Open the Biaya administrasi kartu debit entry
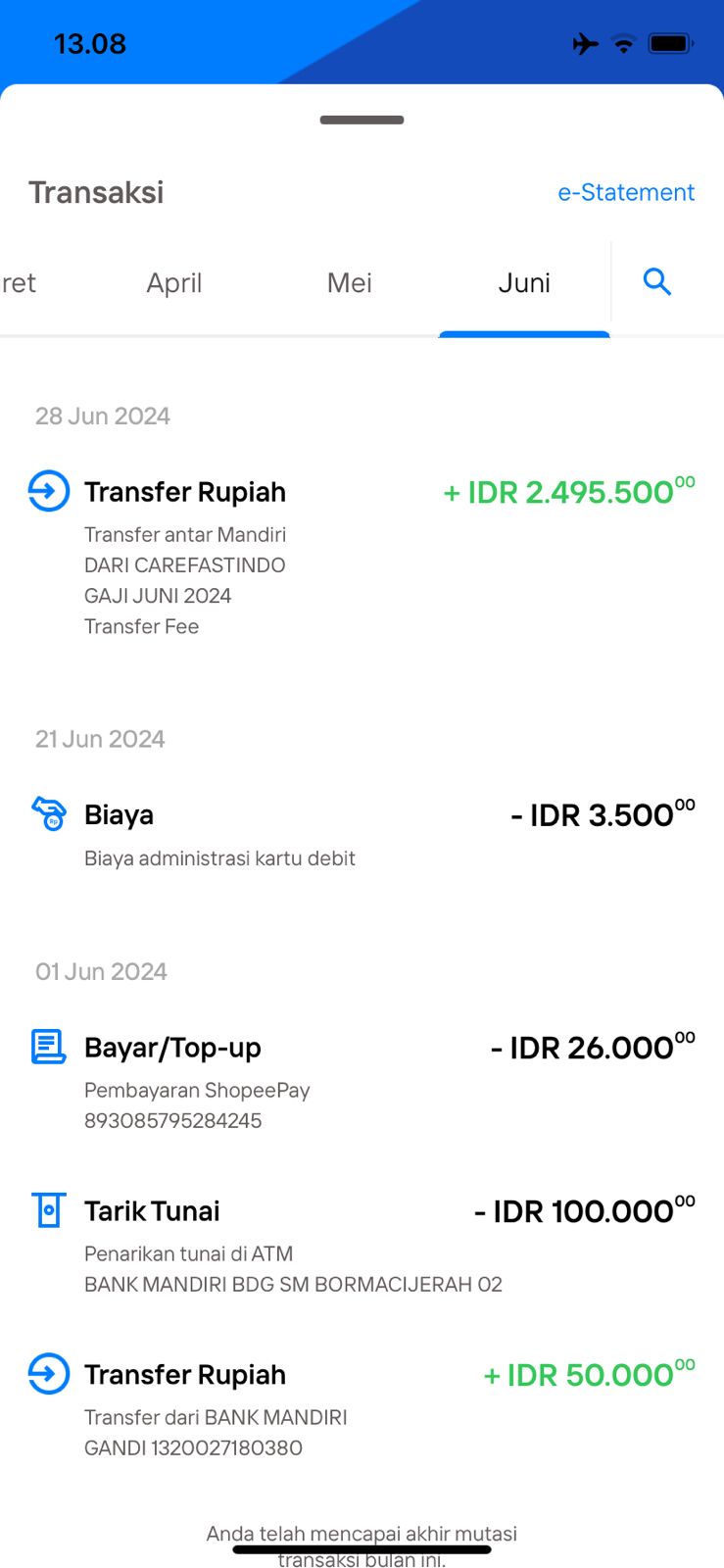Viewport: 724px width, 1568px height. (x=362, y=833)
